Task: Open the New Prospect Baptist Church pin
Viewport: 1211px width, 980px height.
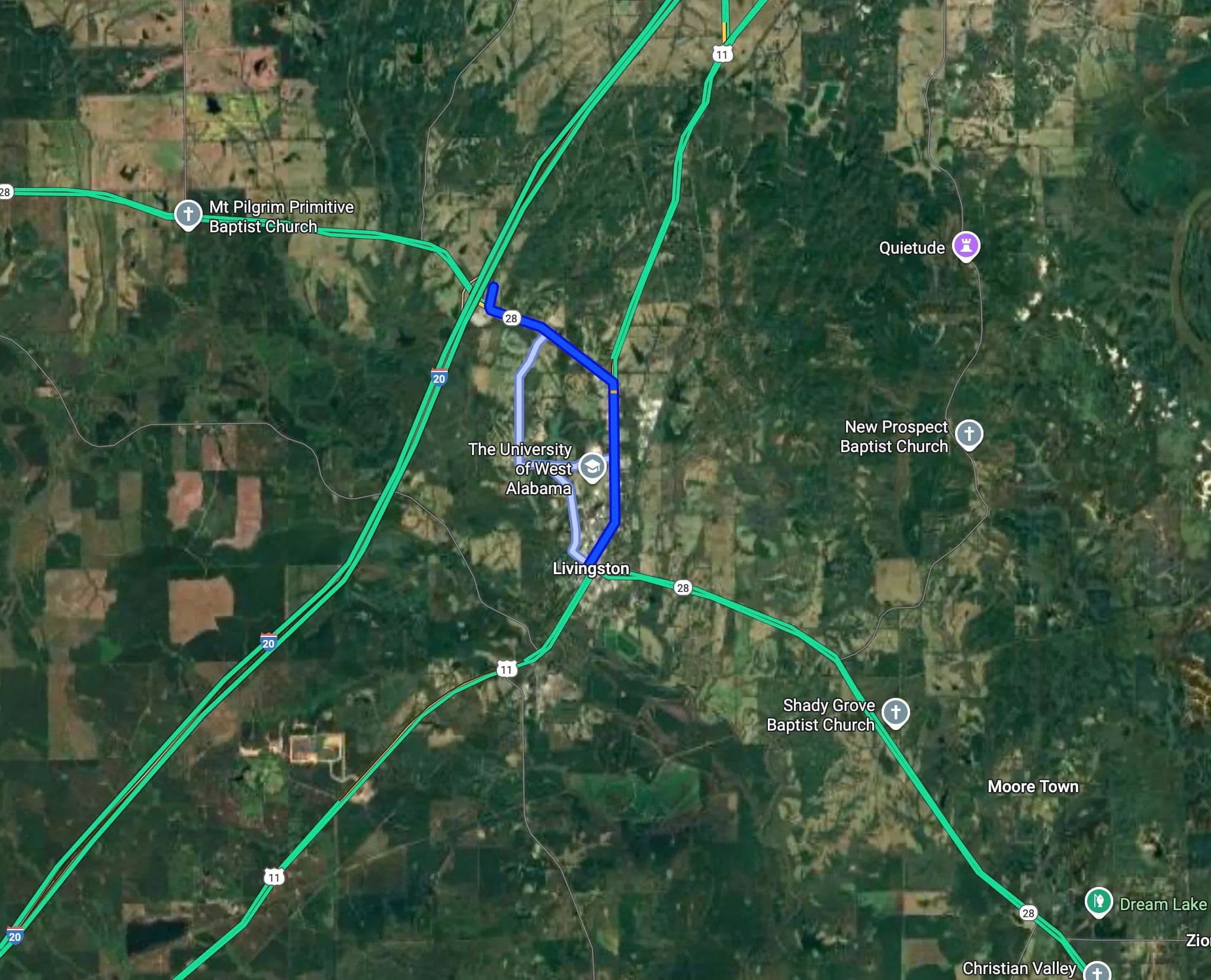Action: point(969,434)
